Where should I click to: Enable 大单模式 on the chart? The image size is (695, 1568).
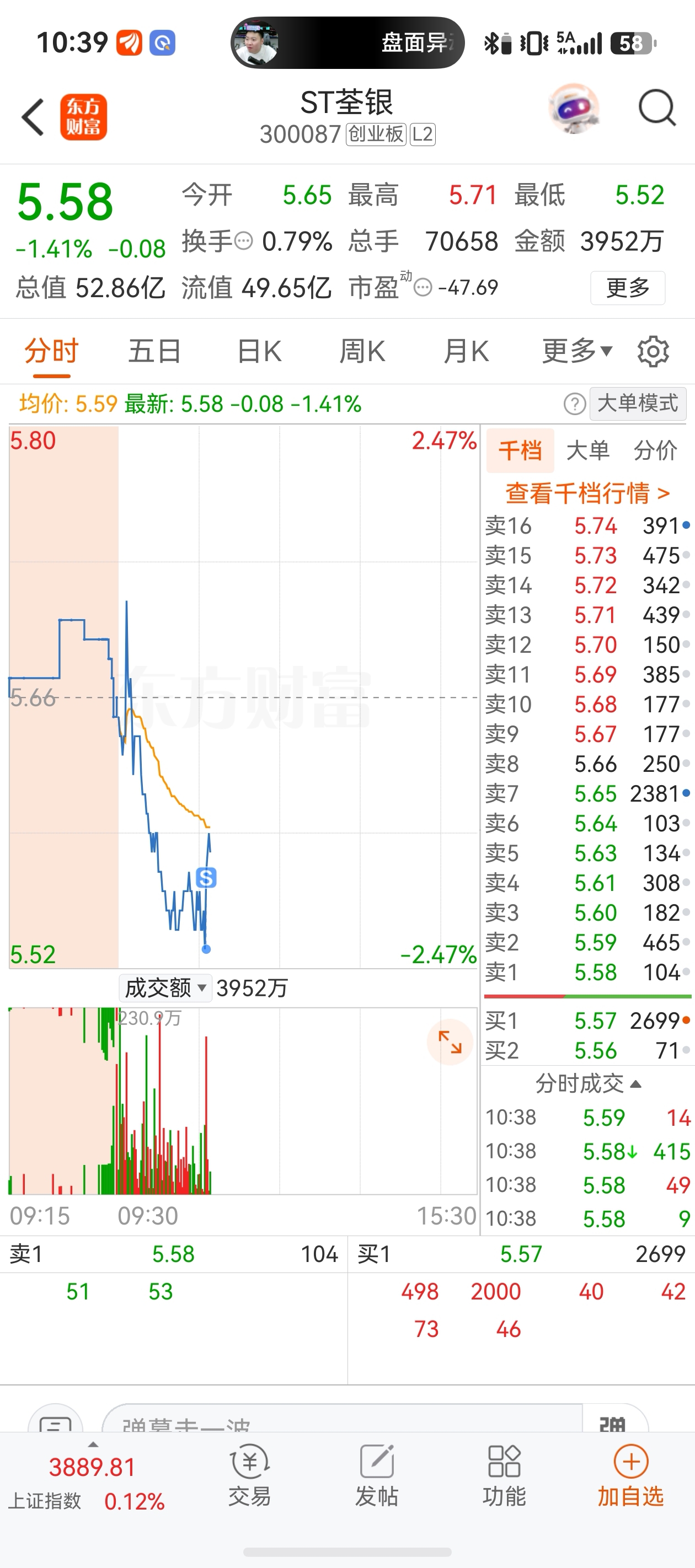(x=638, y=404)
